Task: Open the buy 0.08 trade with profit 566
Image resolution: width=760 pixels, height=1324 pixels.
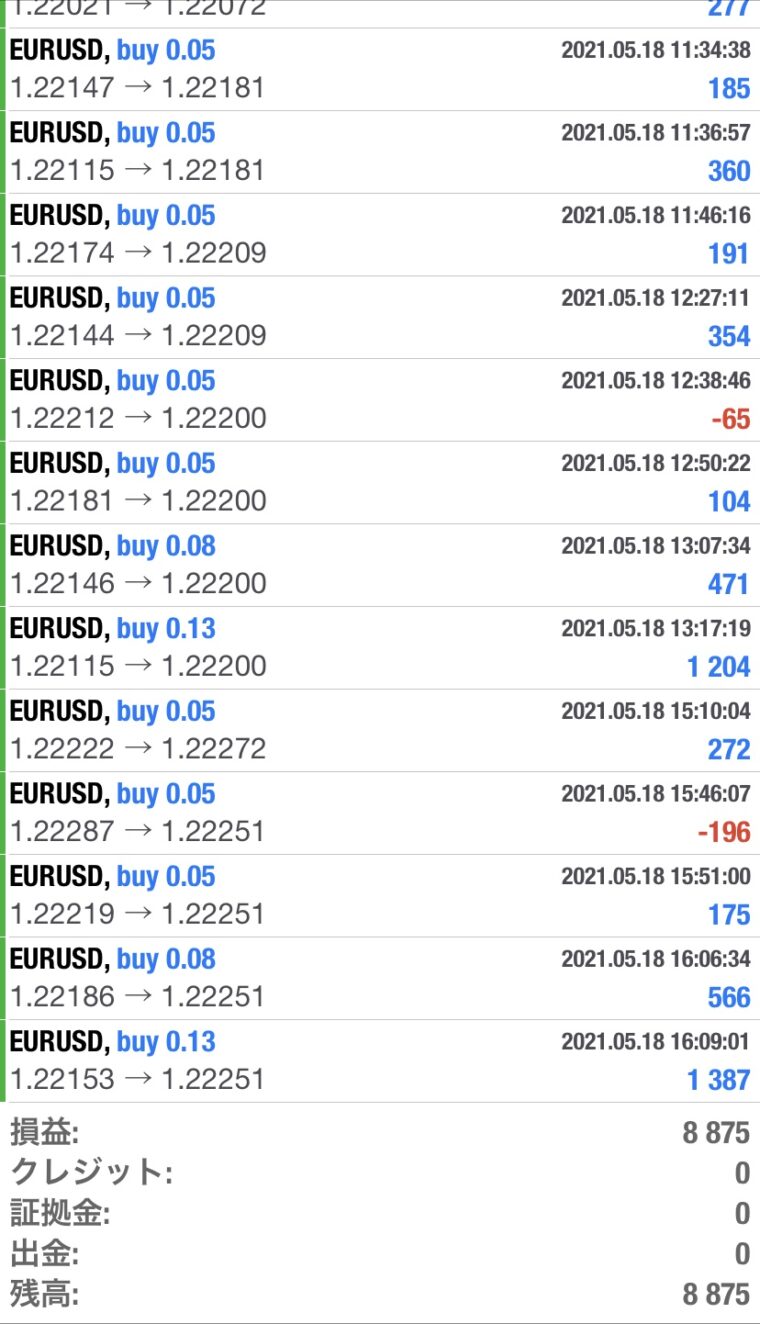Action: 380,978
